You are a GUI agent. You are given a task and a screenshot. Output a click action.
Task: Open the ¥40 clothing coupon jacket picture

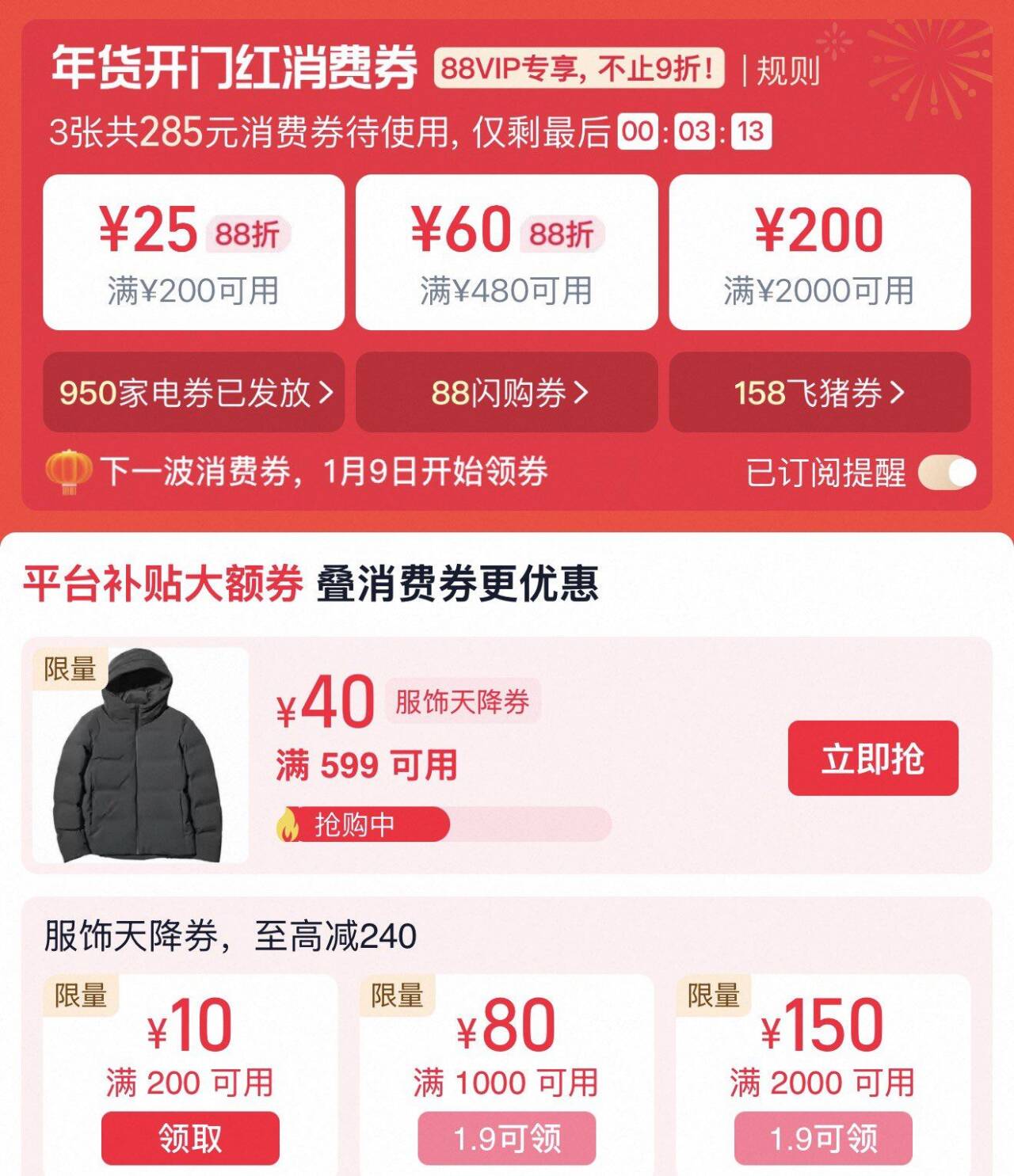[x=140, y=755]
